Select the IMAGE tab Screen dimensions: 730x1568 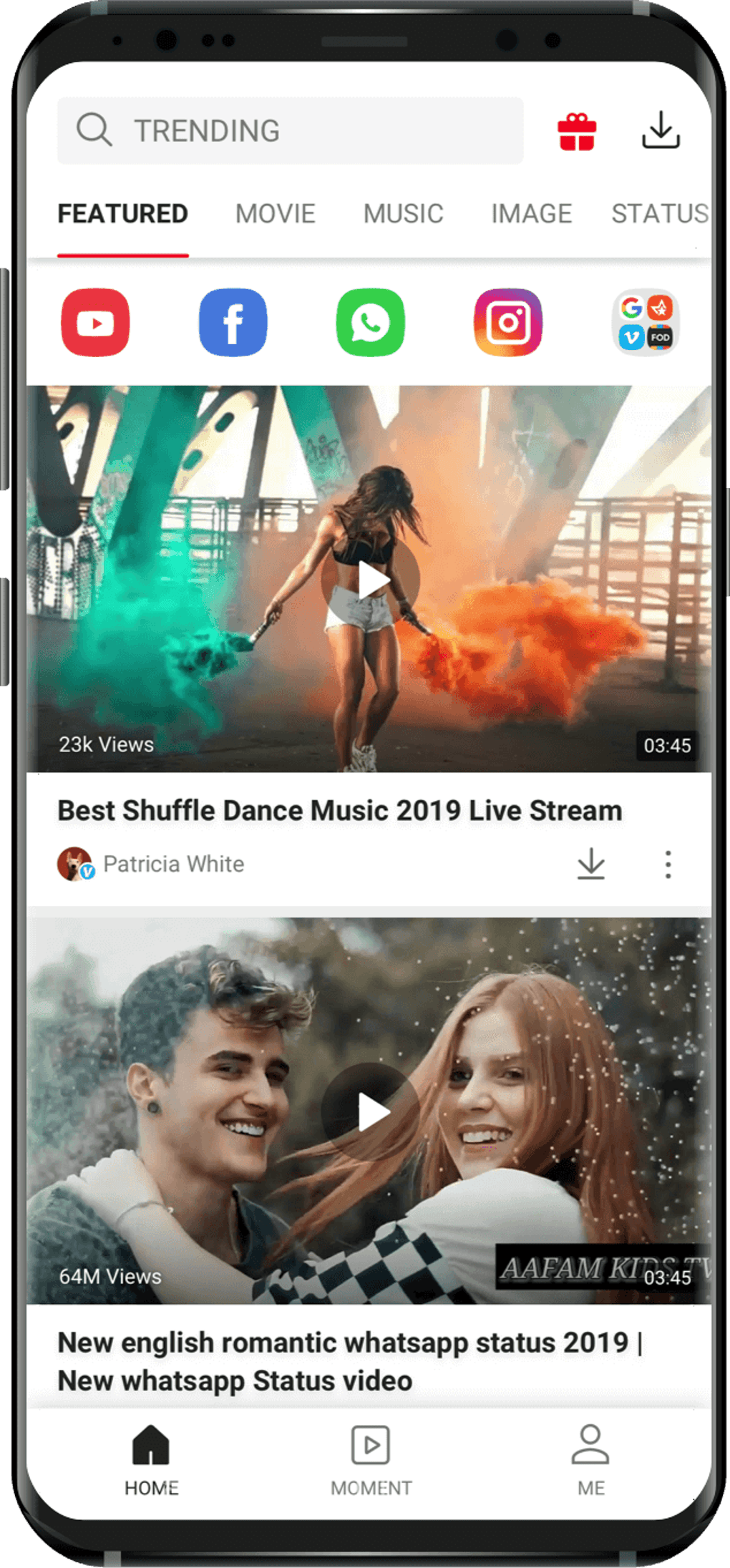pyautogui.click(x=531, y=214)
